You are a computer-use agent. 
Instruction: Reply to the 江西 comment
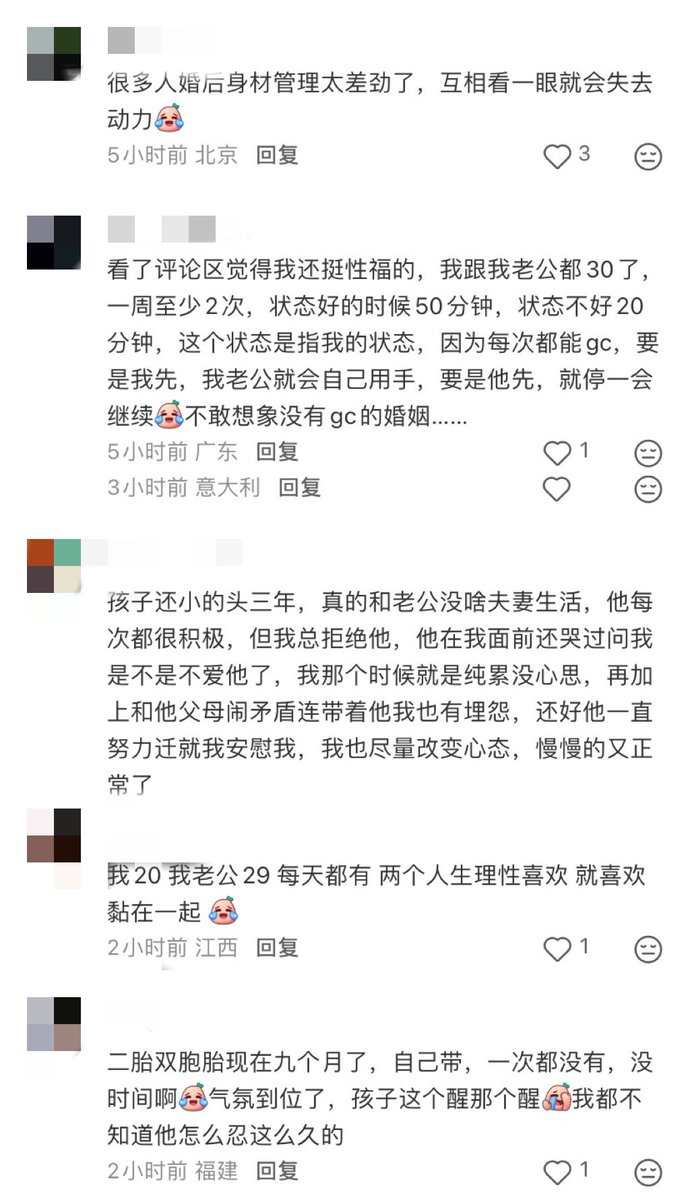point(277,947)
